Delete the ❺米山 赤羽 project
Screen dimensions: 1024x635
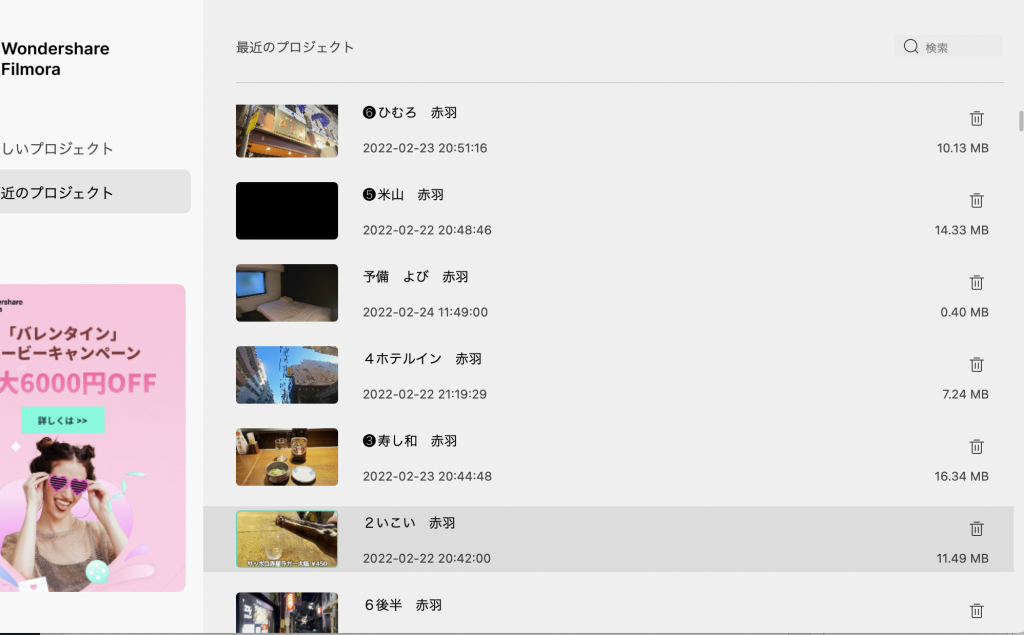point(977,201)
